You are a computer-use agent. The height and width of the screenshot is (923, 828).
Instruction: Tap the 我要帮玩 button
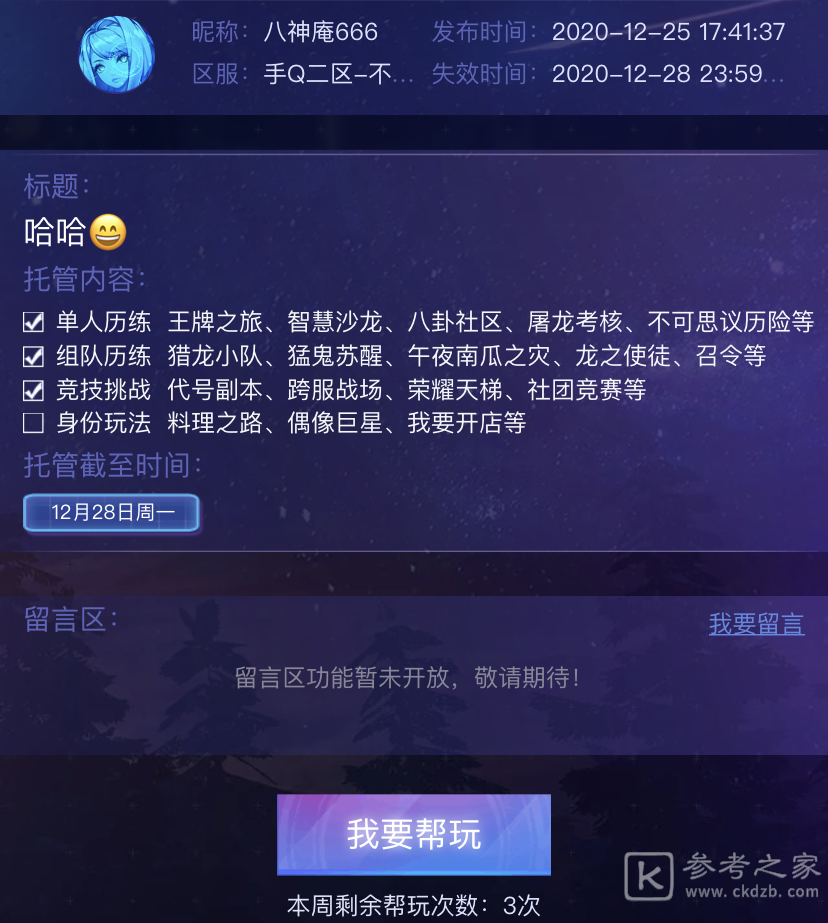pos(414,835)
